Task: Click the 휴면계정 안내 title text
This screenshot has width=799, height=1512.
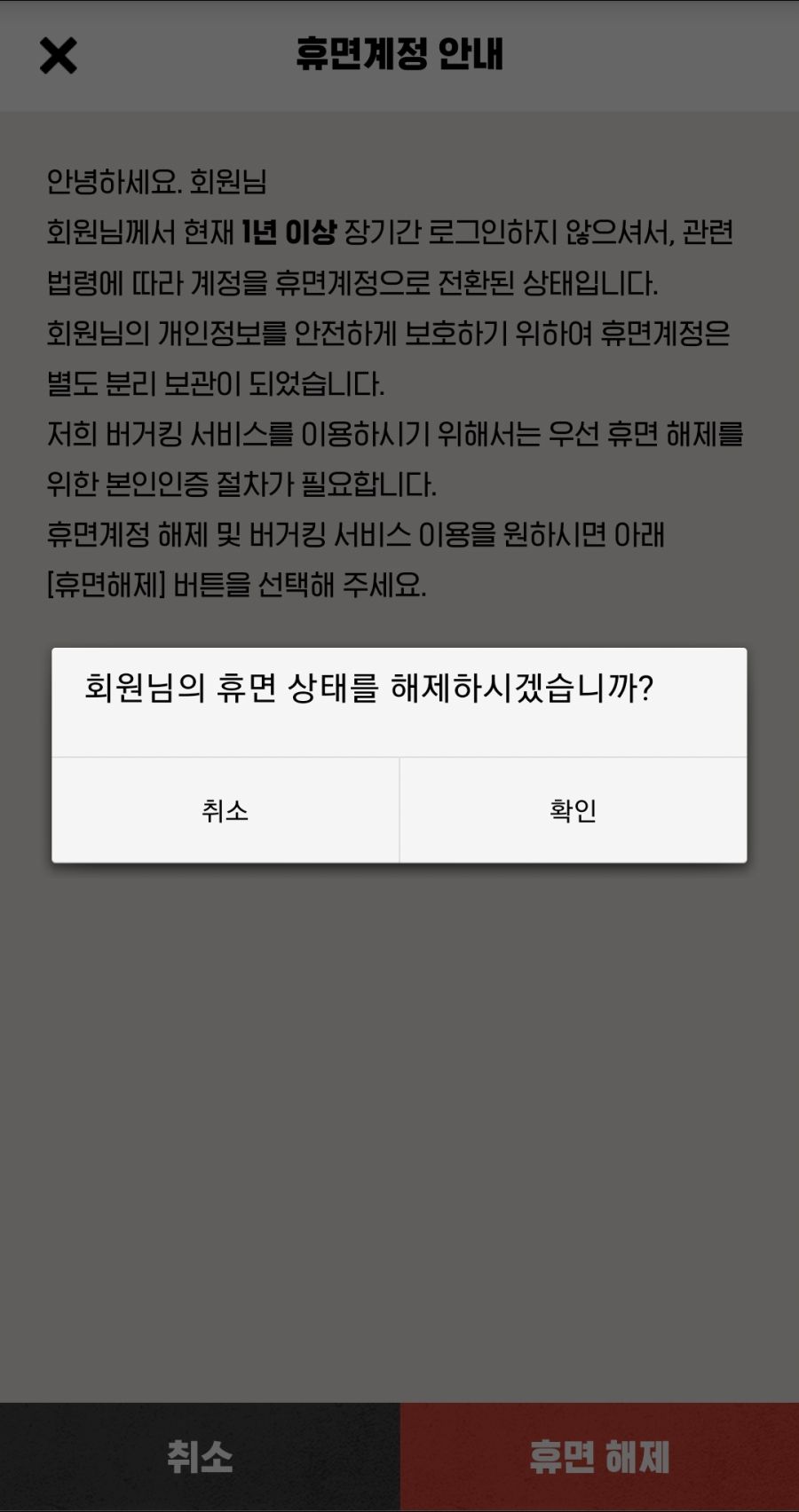Action: pos(399,57)
